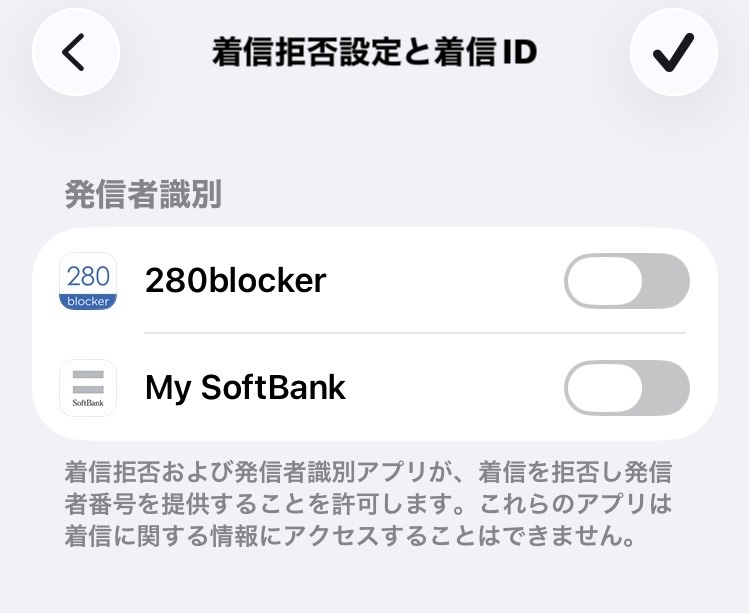
Task: Turn on the My SoftBank switch
Action: click(626, 387)
